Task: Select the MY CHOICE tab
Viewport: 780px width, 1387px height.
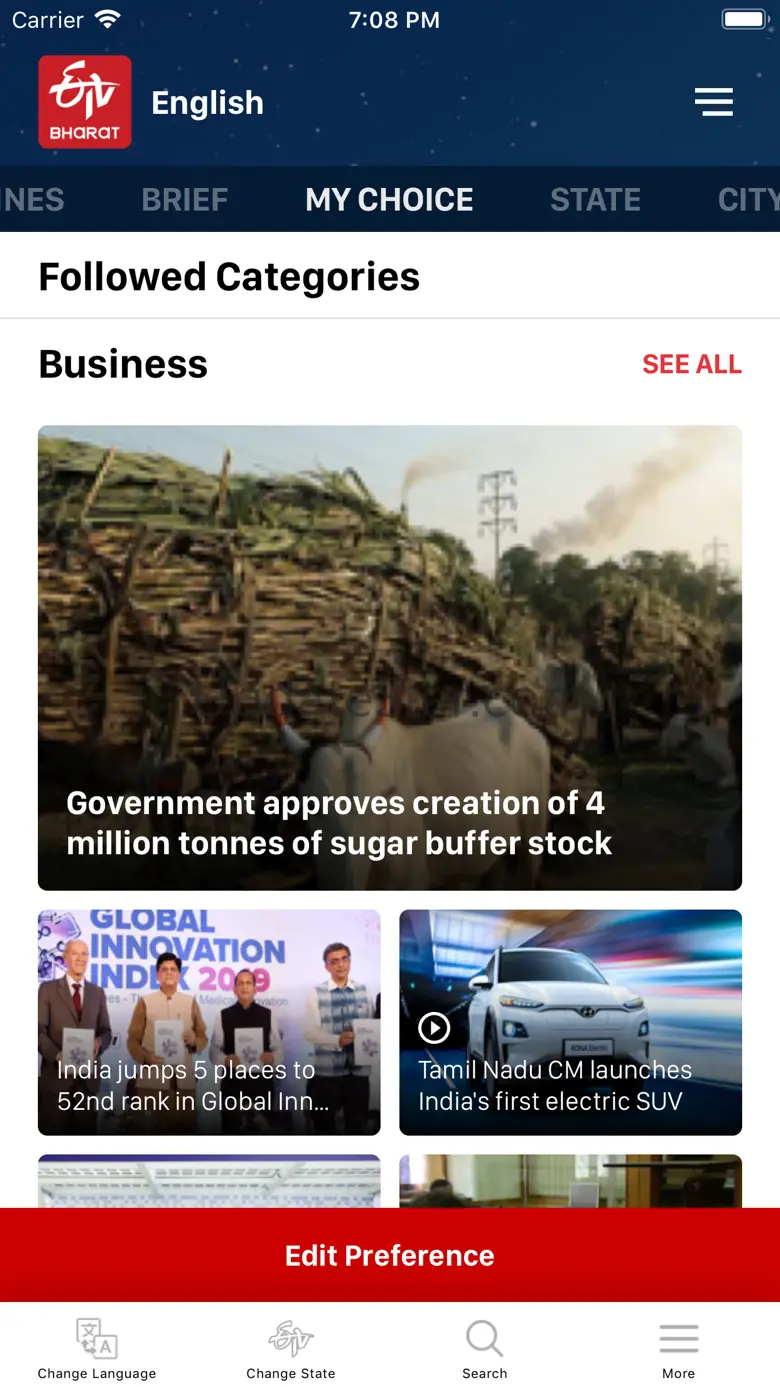Action: 389,200
